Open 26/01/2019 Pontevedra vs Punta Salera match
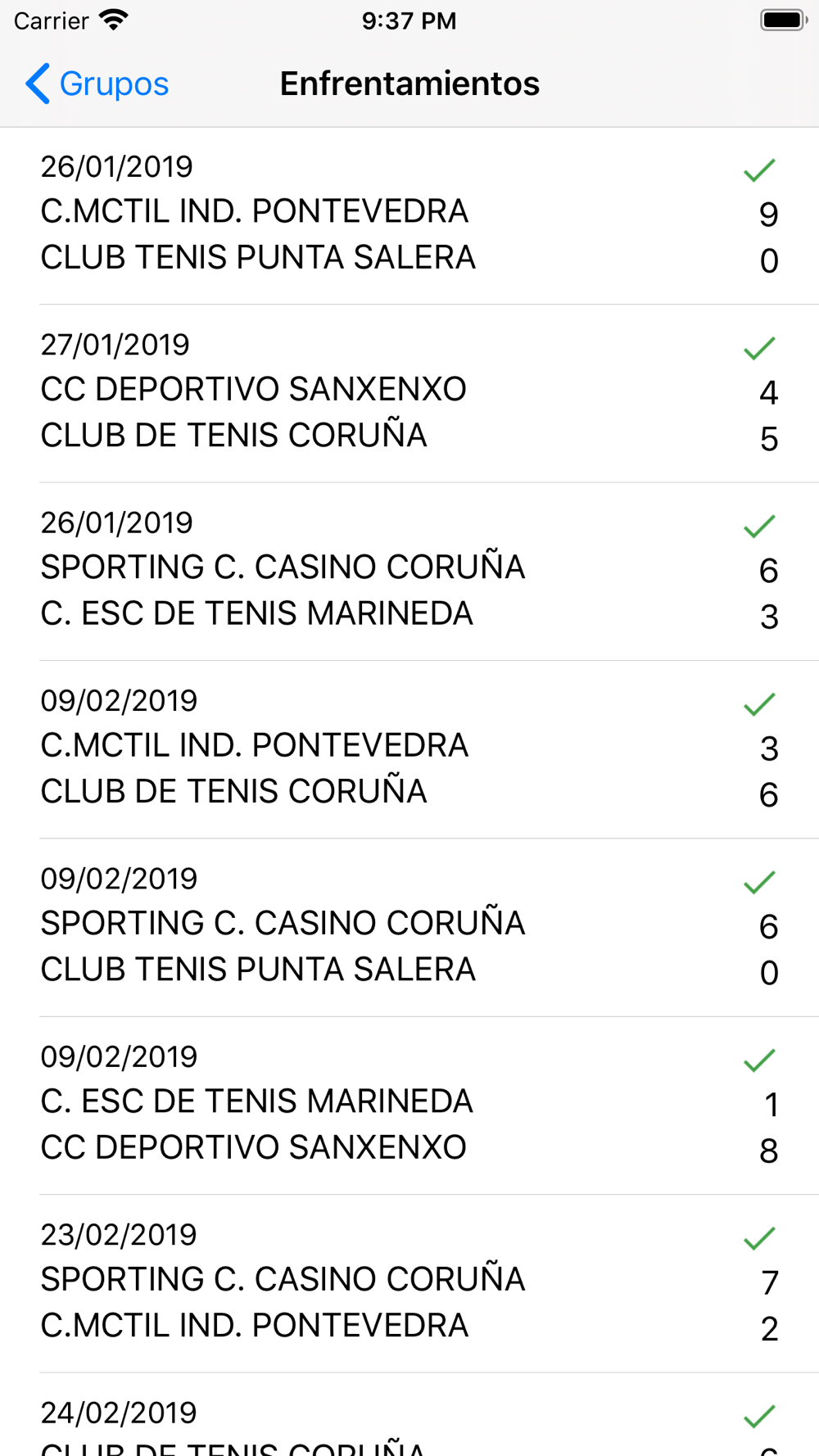This screenshot has width=819, height=1456. [409, 216]
